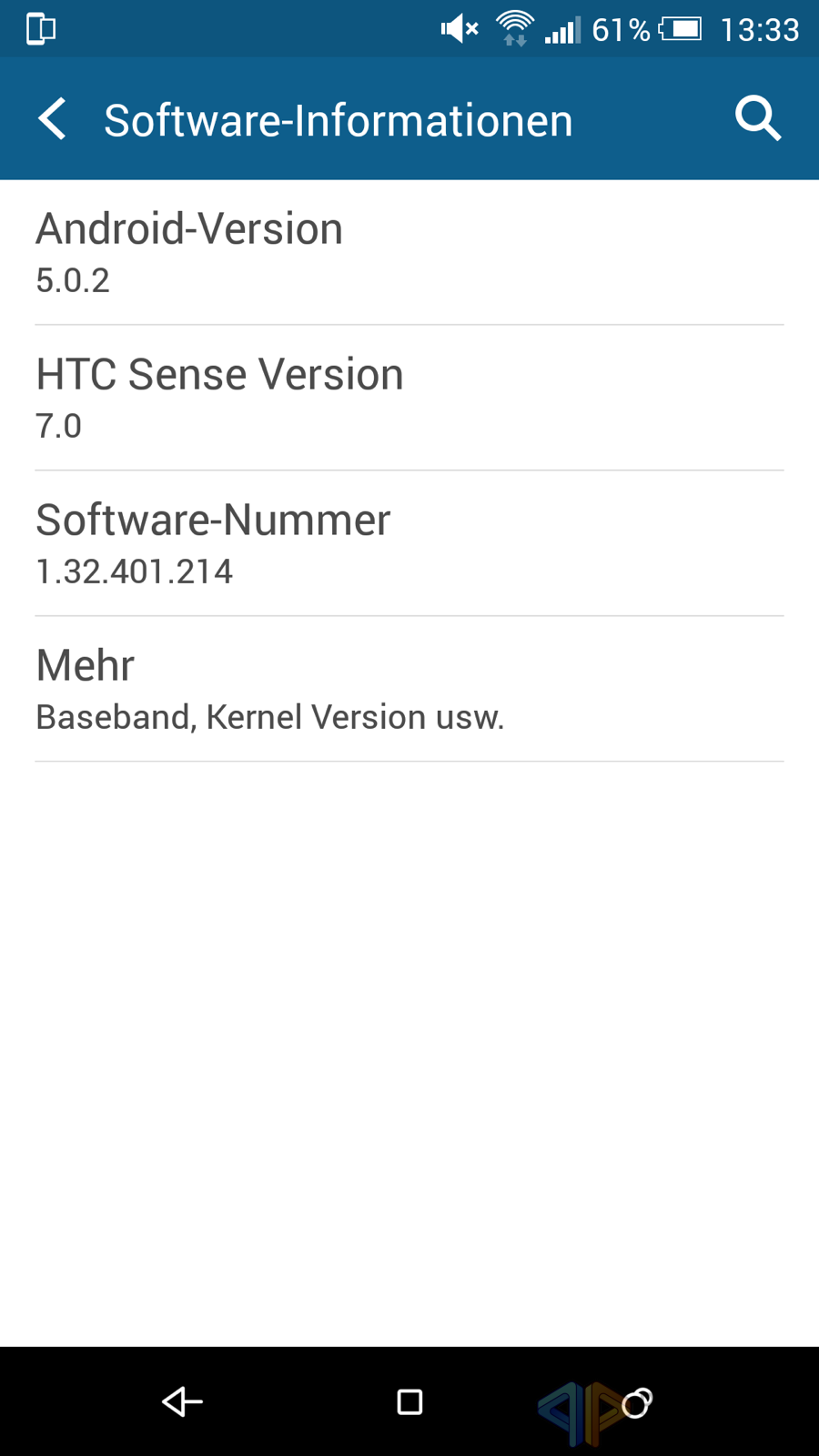The height and width of the screenshot is (1456, 819).
Task: Open the search magnifier icon
Action: coord(758,119)
